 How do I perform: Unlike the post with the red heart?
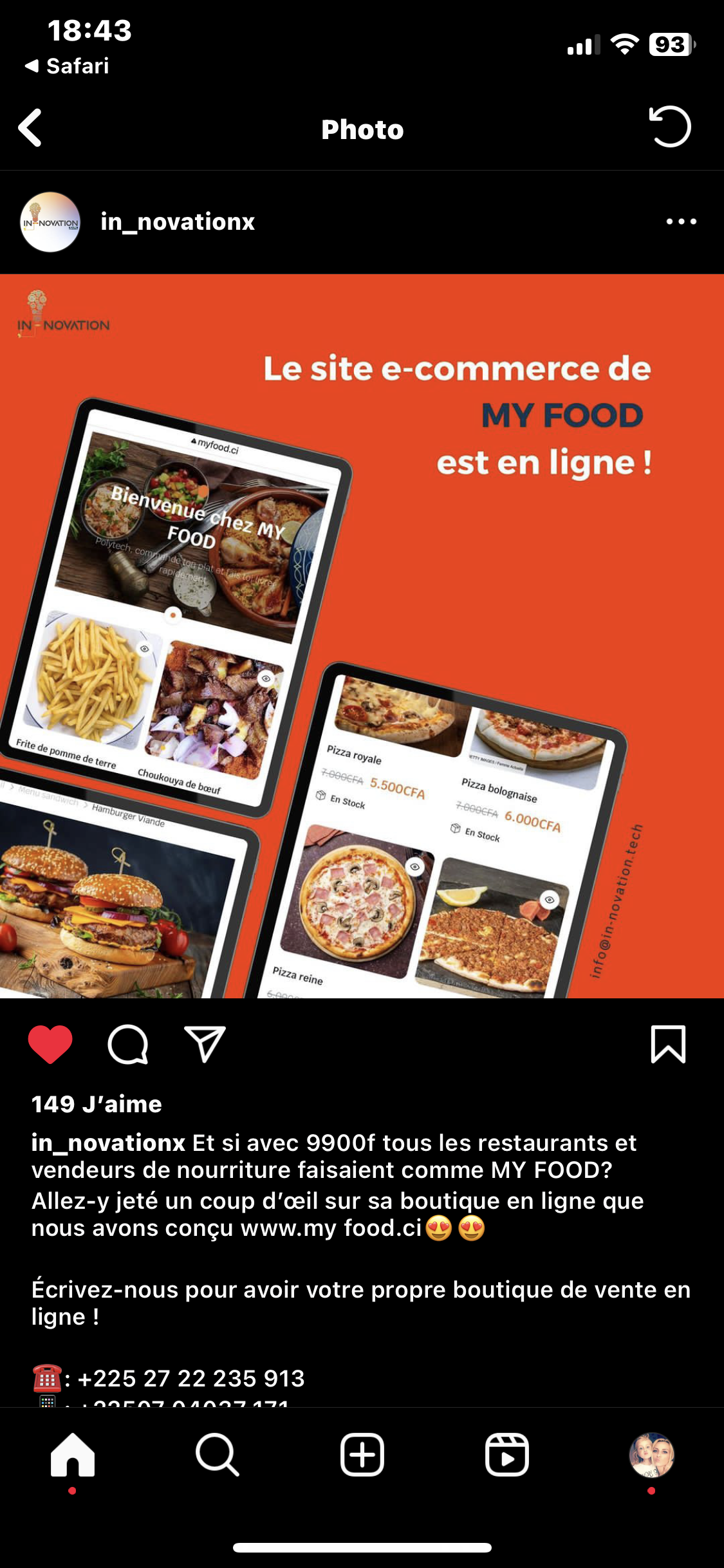pos(50,1044)
